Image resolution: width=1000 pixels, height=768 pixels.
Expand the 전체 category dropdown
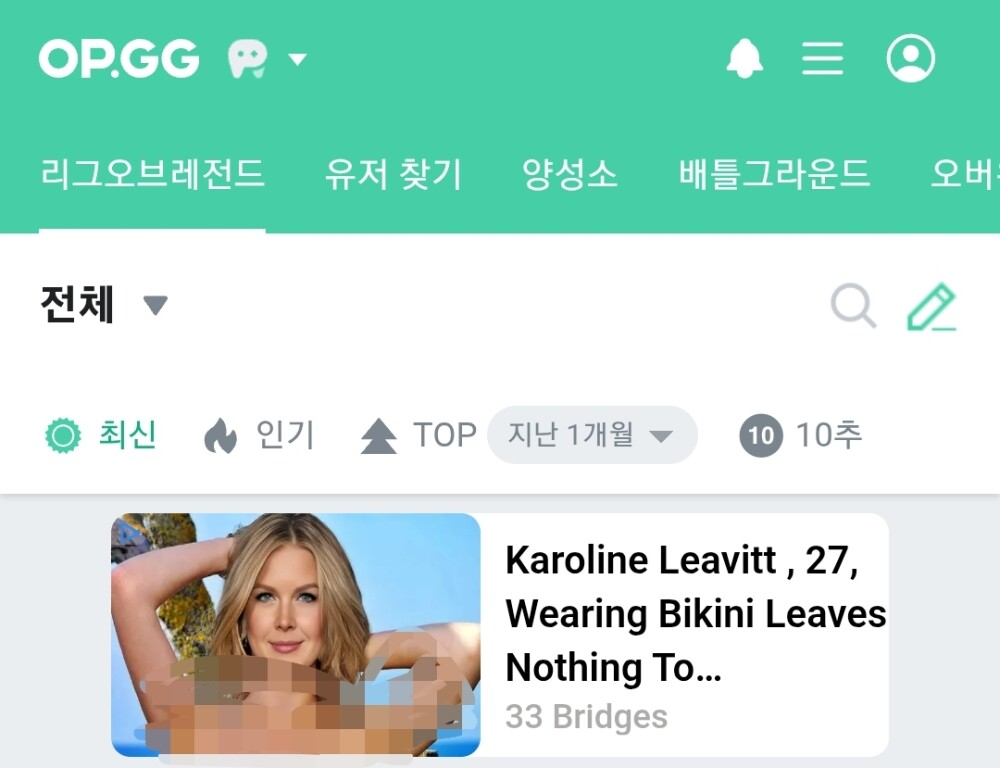104,304
